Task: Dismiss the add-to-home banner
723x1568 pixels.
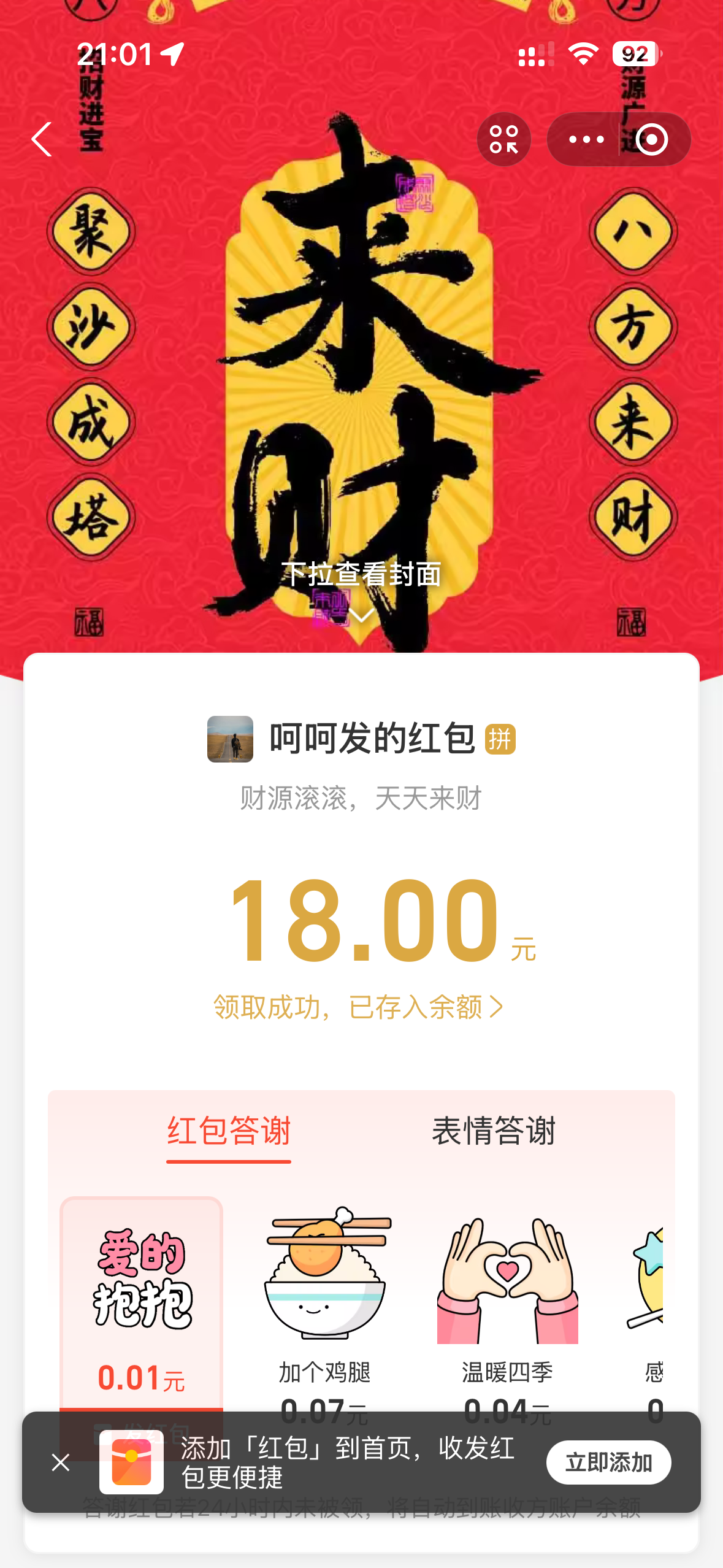Action: pyautogui.click(x=61, y=1462)
